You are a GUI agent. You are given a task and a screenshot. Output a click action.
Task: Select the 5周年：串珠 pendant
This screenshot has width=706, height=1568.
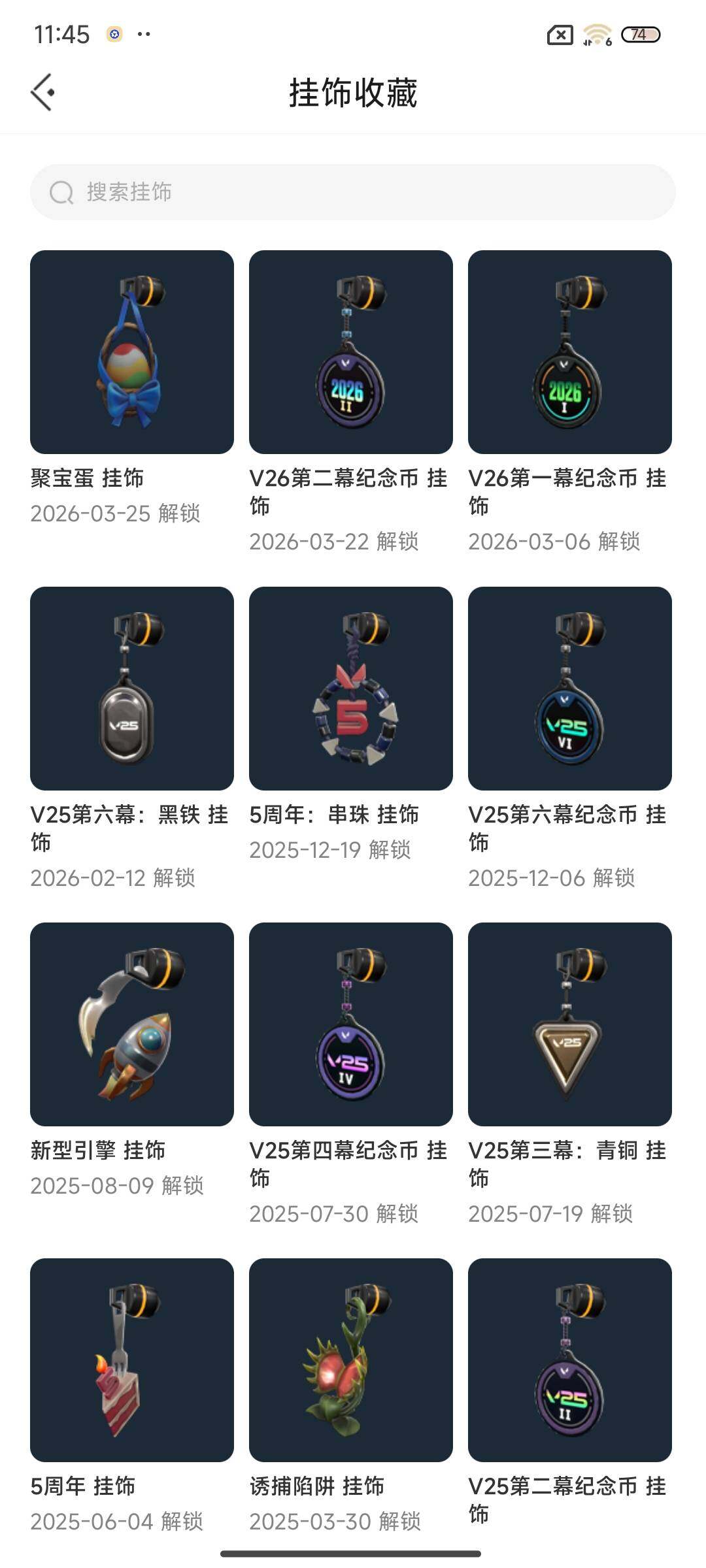pos(350,693)
